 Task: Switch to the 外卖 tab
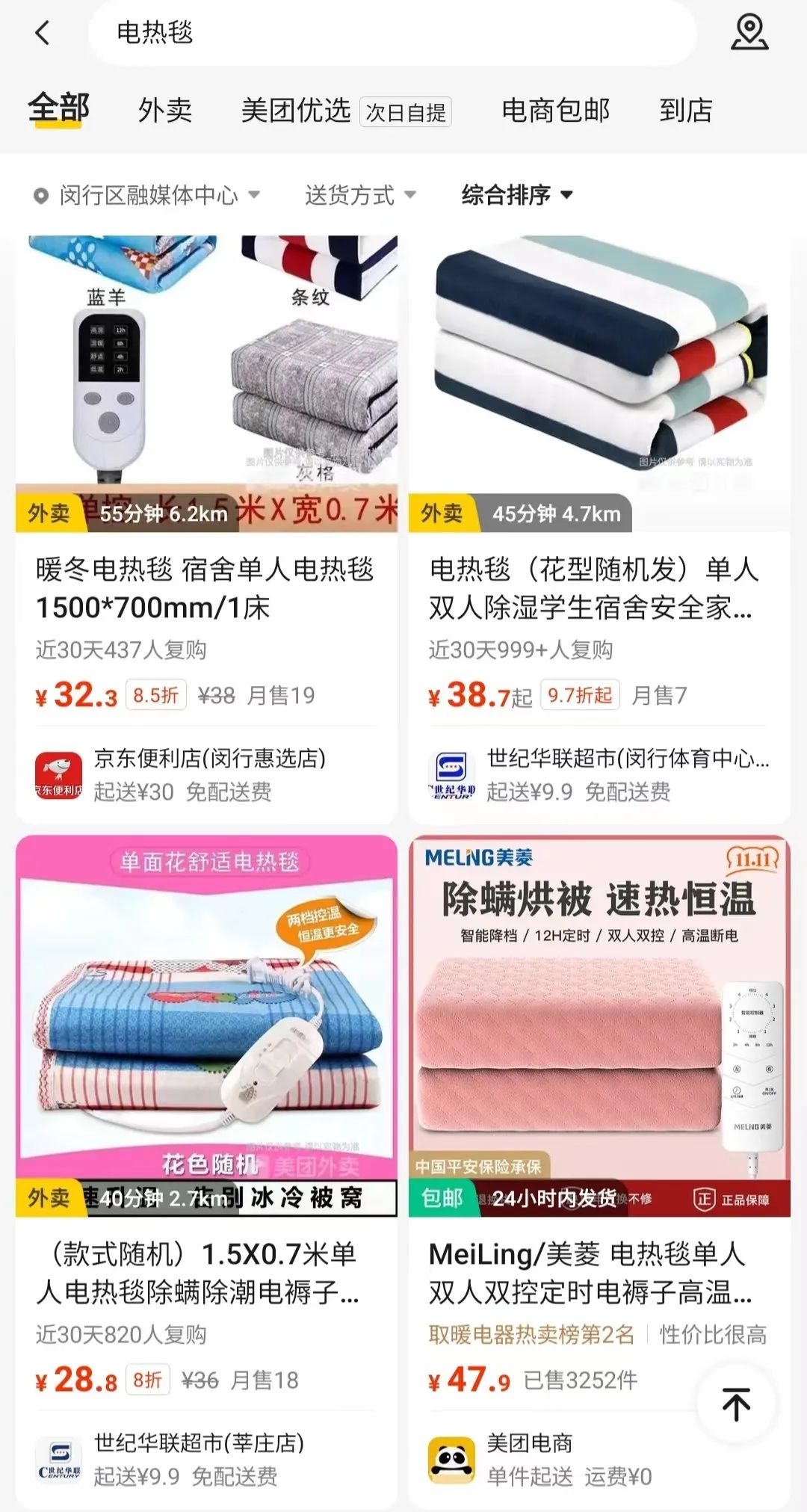tap(165, 111)
